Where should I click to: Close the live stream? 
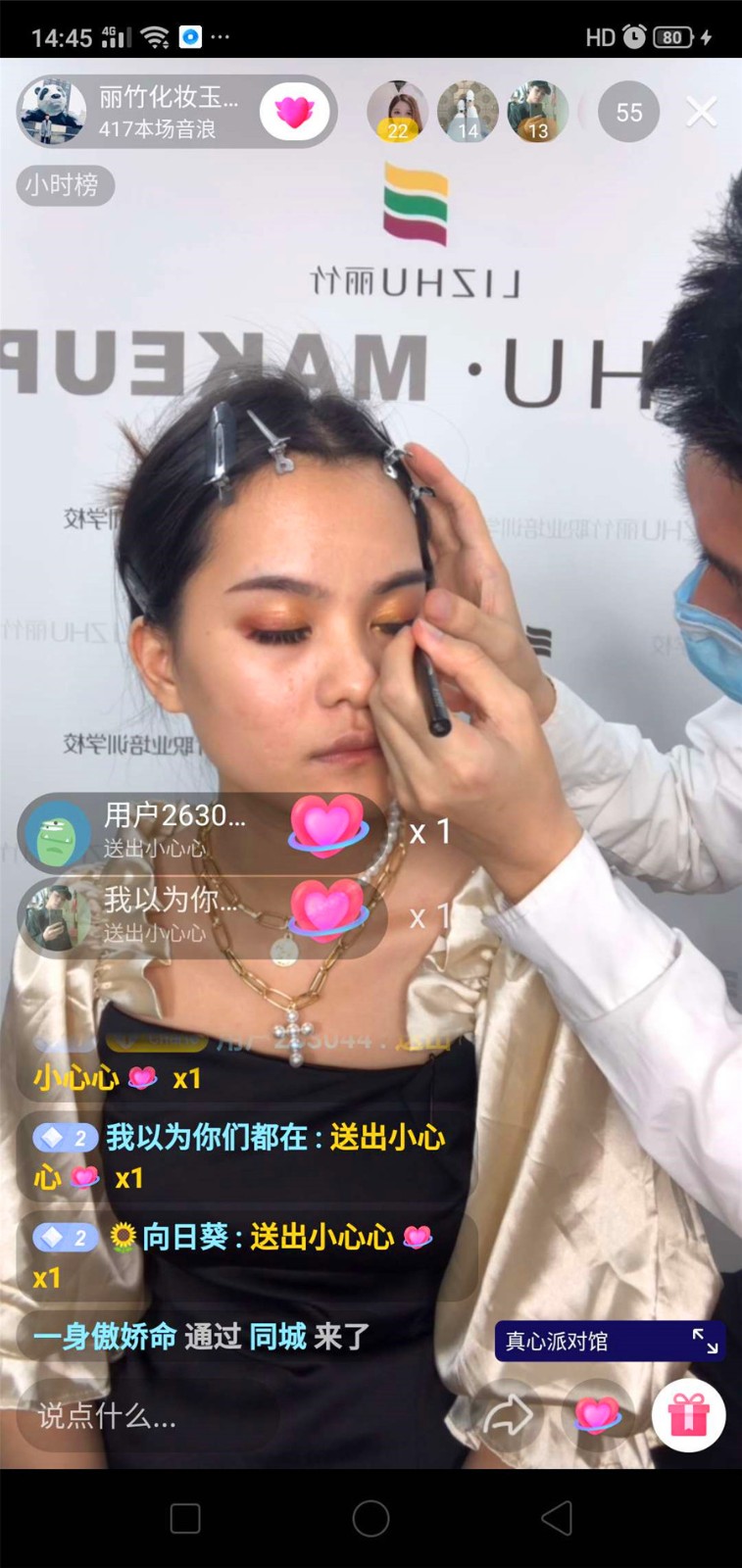(x=701, y=112)
